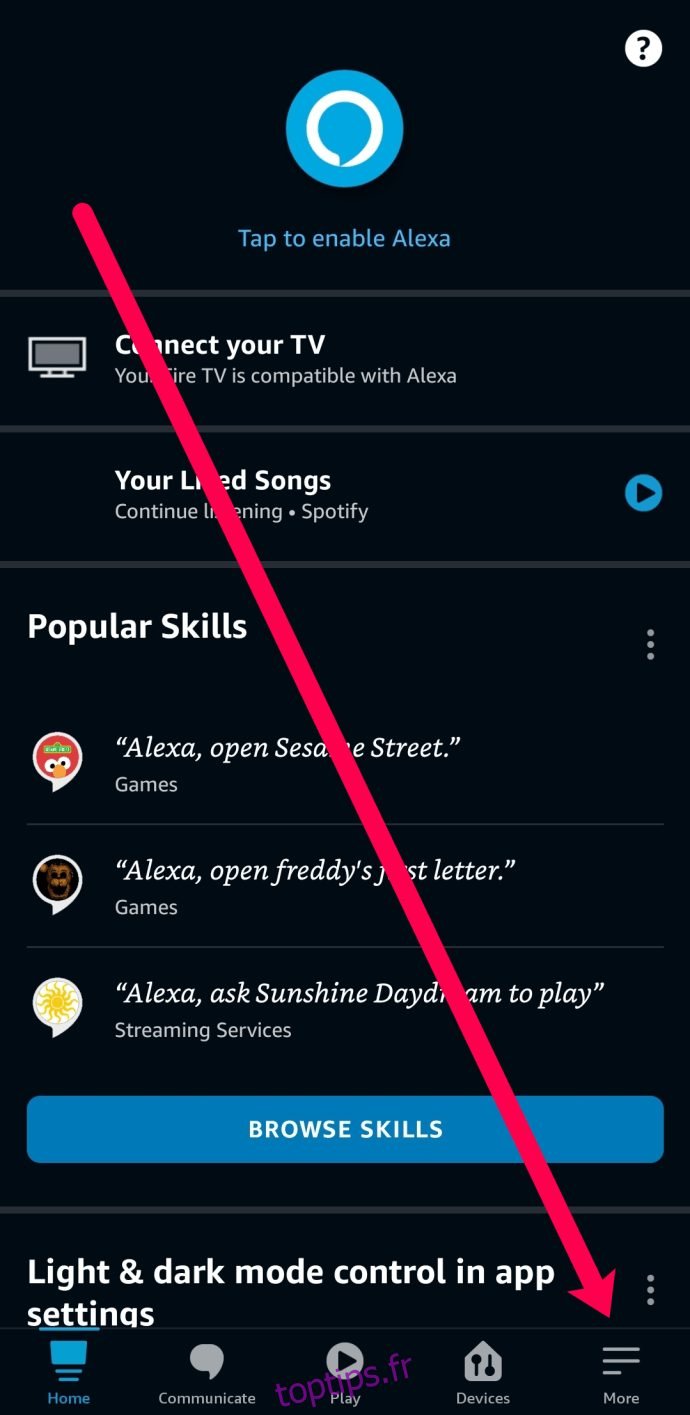Screen dimensions: 690x1415
Task: Play Your Liked Songs from Spotify
Action: (643, 493)
